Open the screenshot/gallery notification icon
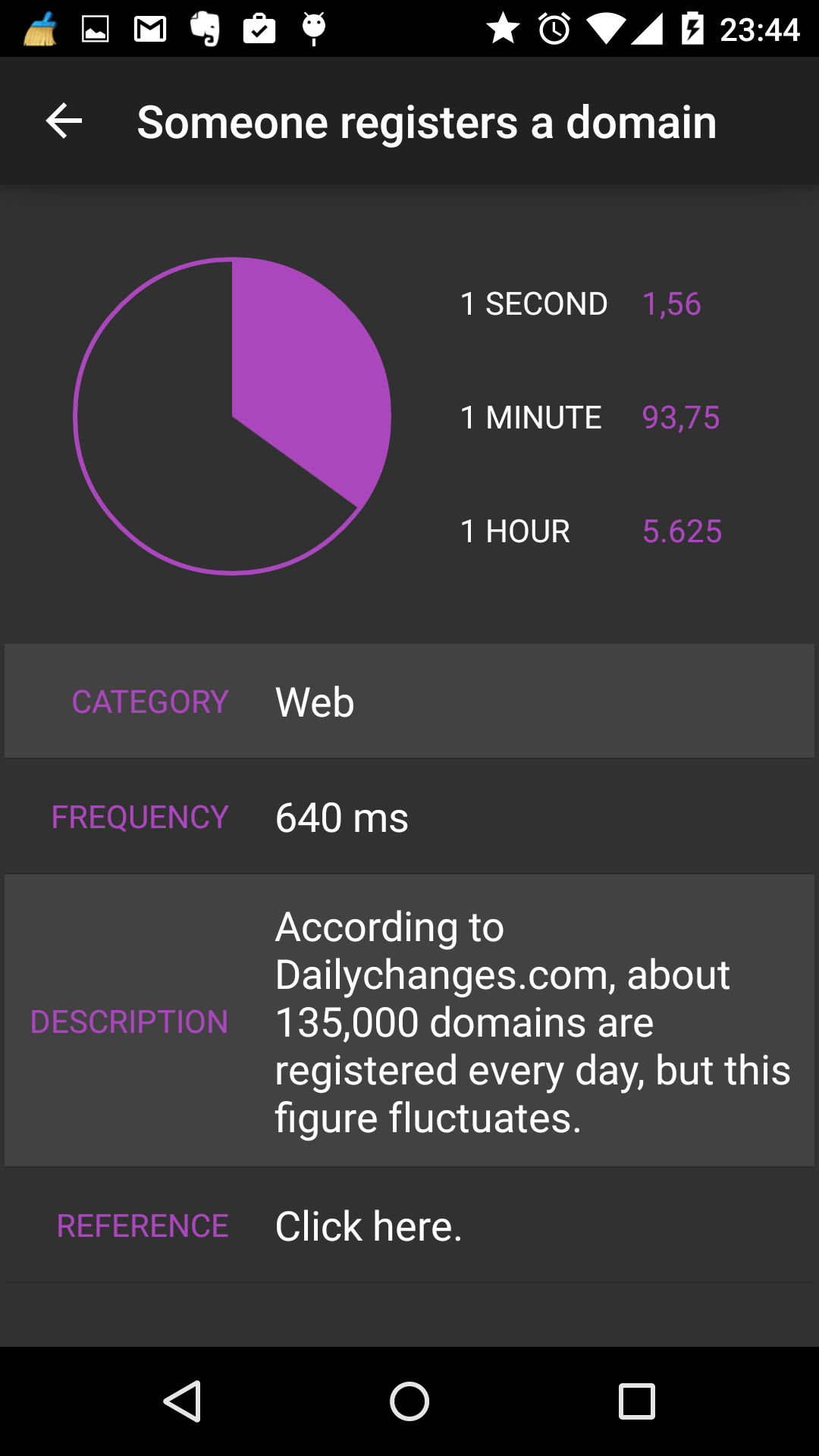 (94, 28)
